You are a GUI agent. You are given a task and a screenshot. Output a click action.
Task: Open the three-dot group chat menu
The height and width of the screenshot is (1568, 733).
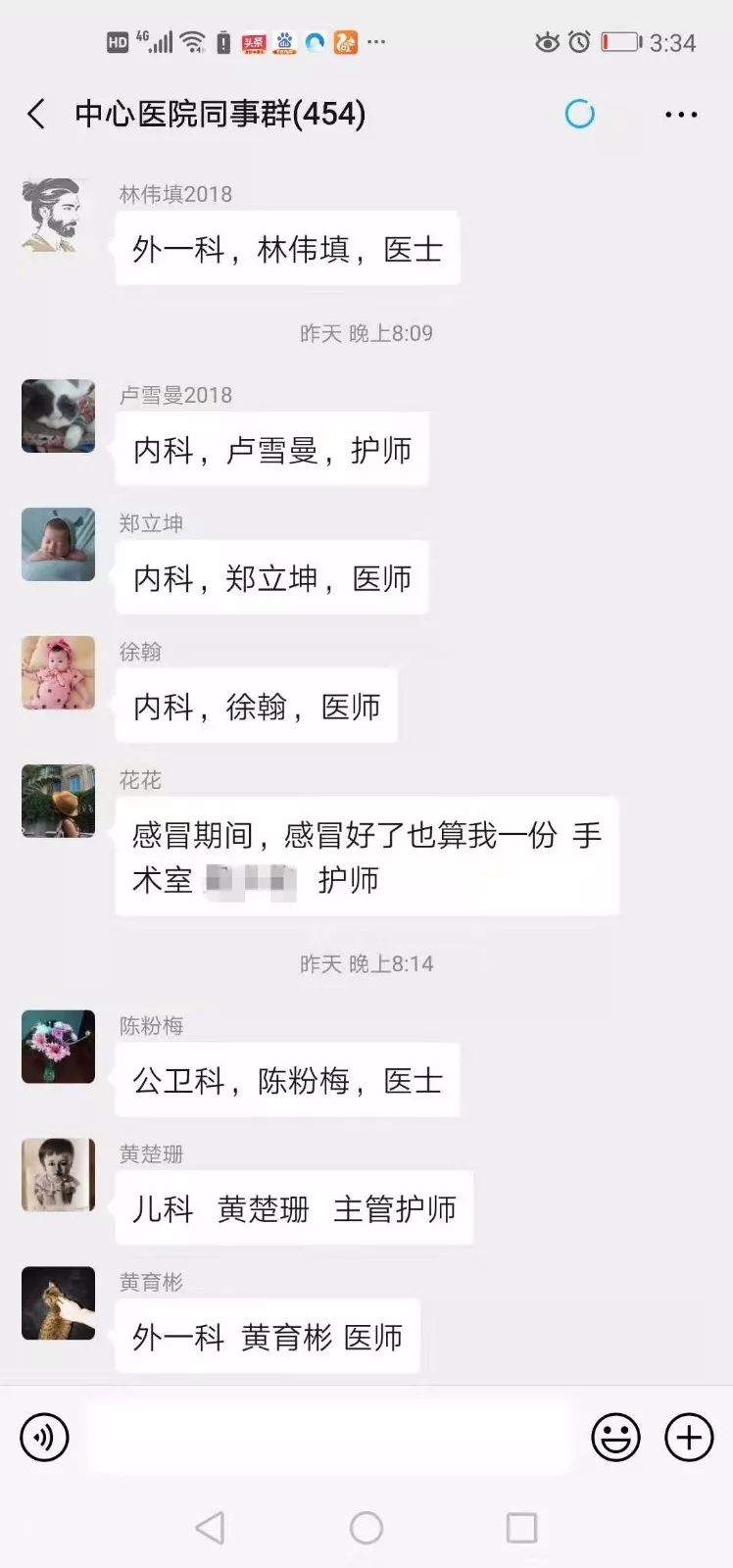(680, 115)
